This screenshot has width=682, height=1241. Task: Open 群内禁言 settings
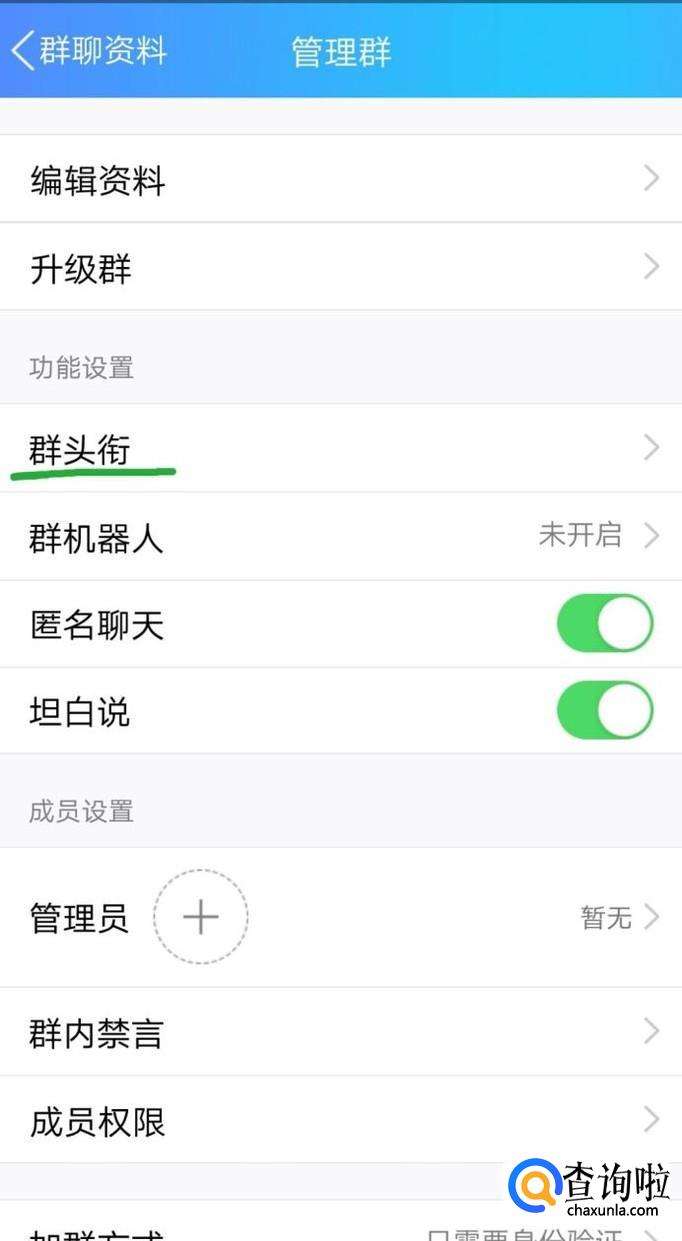pyautogui.click(x=340, y=1033)
